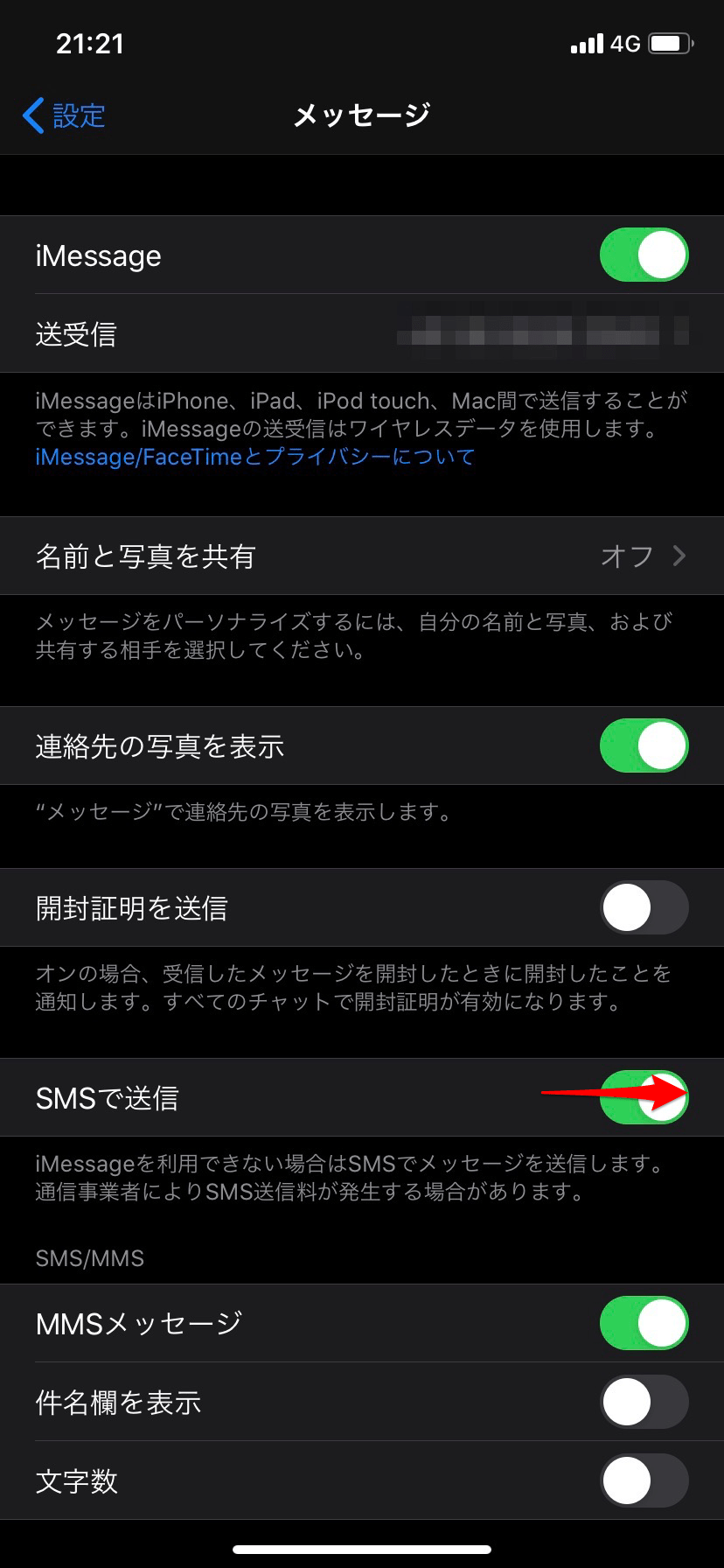
Task: Tap the cellular signal bars icon
Action: pyautogui.click(x=588, y=43)
